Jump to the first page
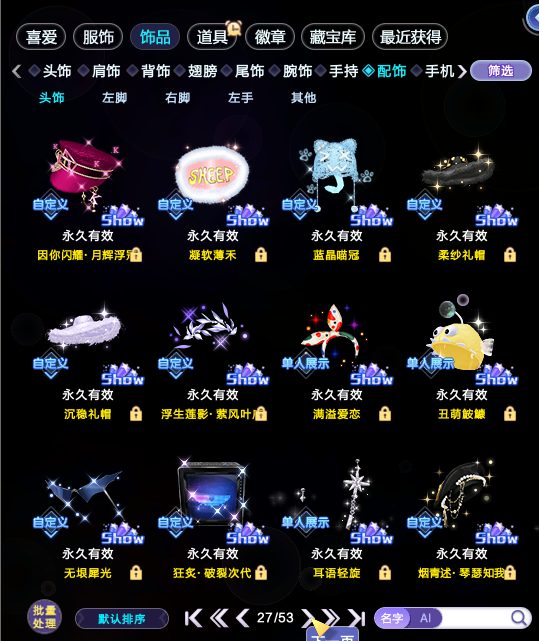The width and height of the screenshot is (539, 641). click(193, 618)
